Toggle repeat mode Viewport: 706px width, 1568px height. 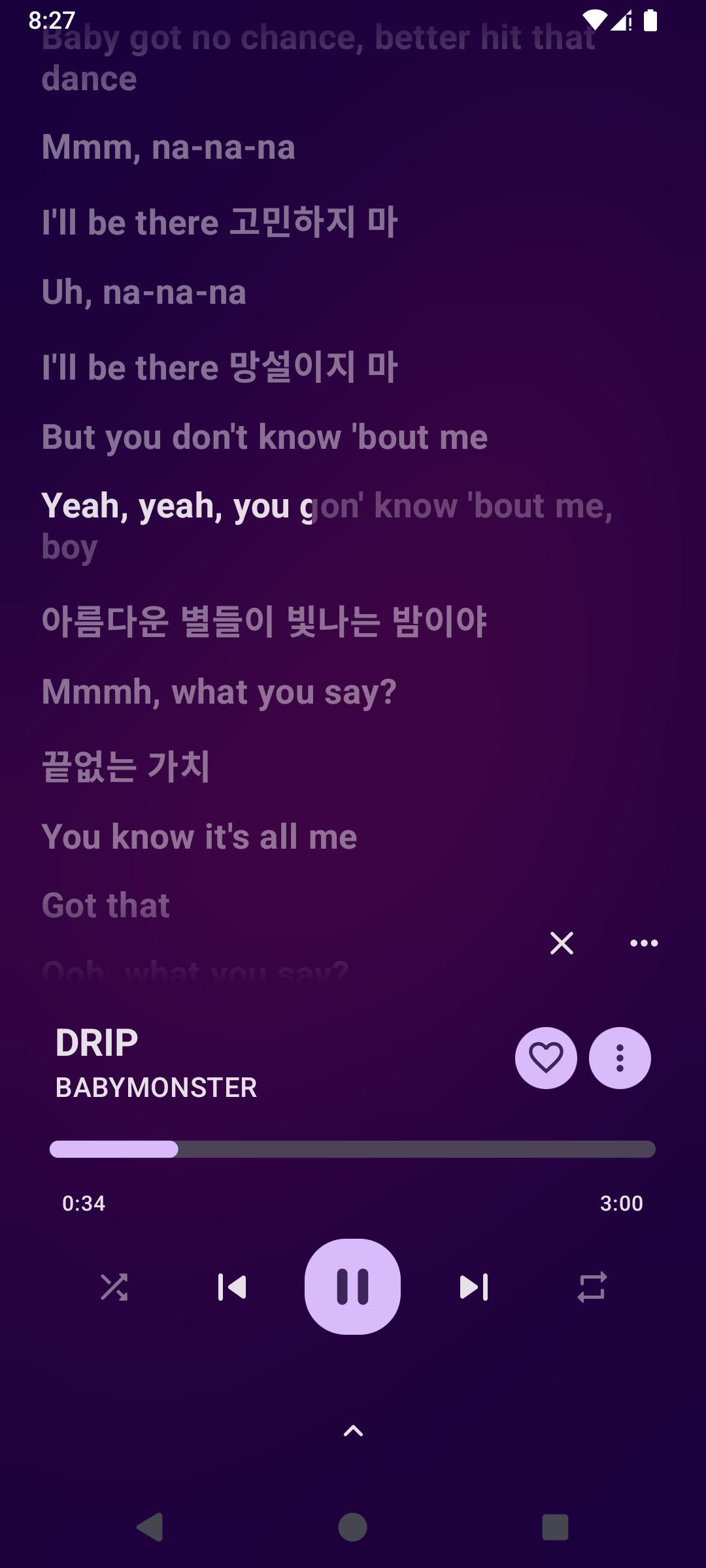coord(592,1287)
